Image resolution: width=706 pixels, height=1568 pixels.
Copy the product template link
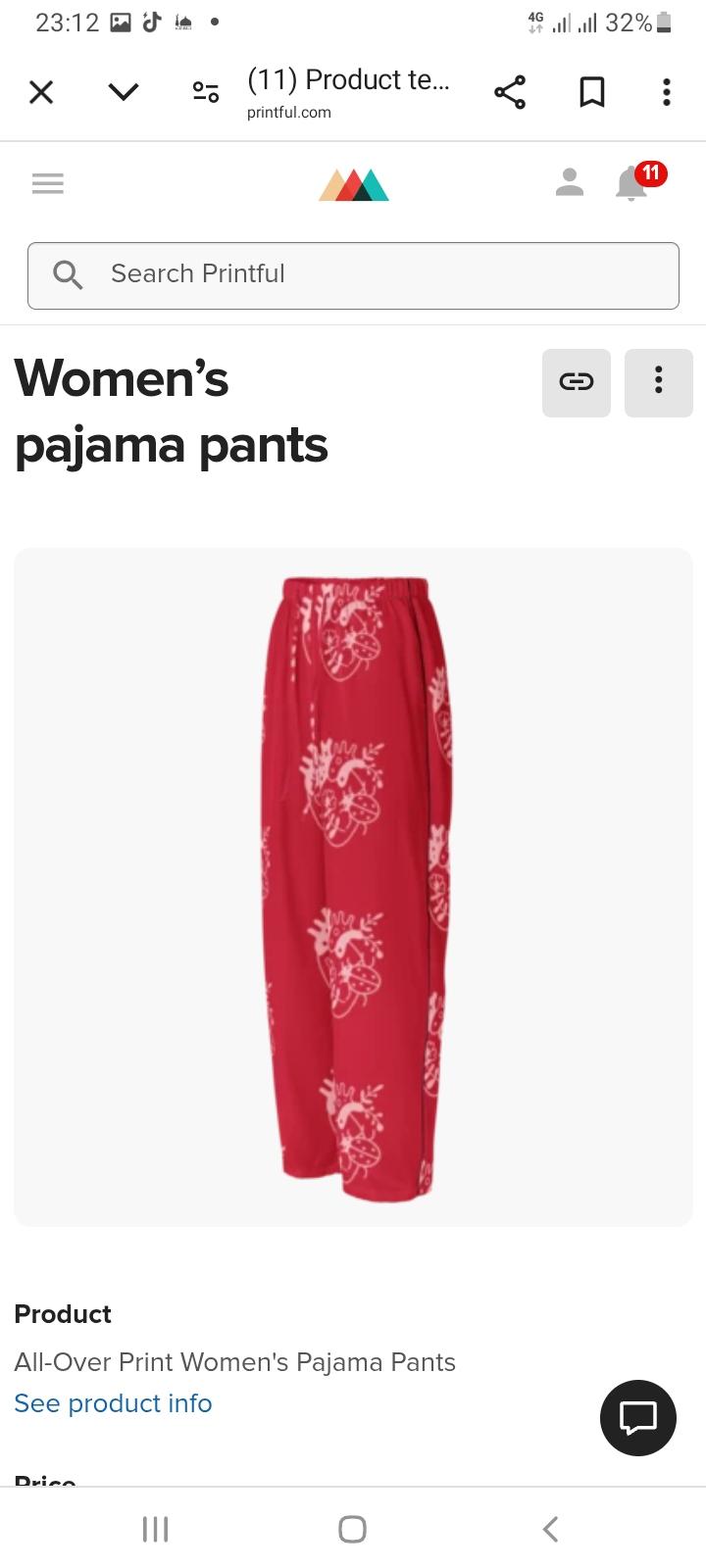point(577,382)
